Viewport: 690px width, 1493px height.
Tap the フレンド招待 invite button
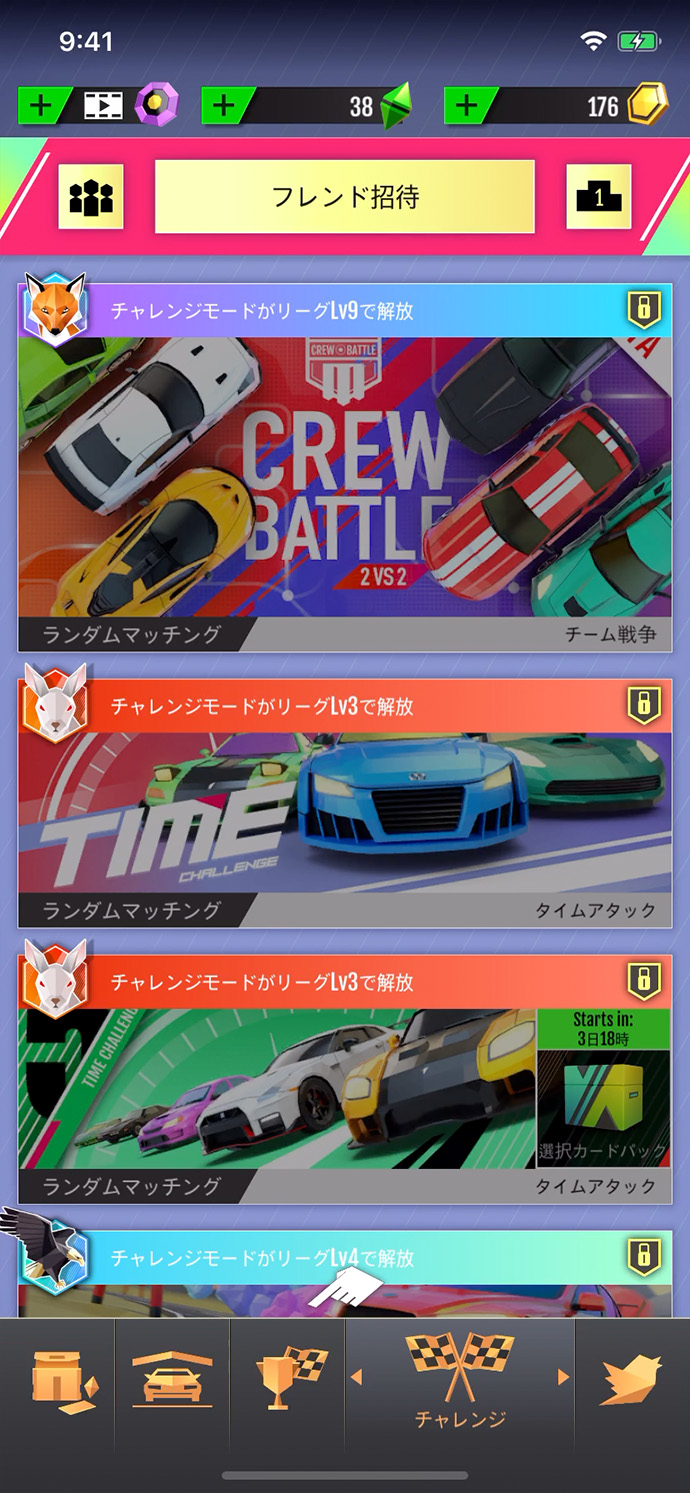tap(345, 196)
